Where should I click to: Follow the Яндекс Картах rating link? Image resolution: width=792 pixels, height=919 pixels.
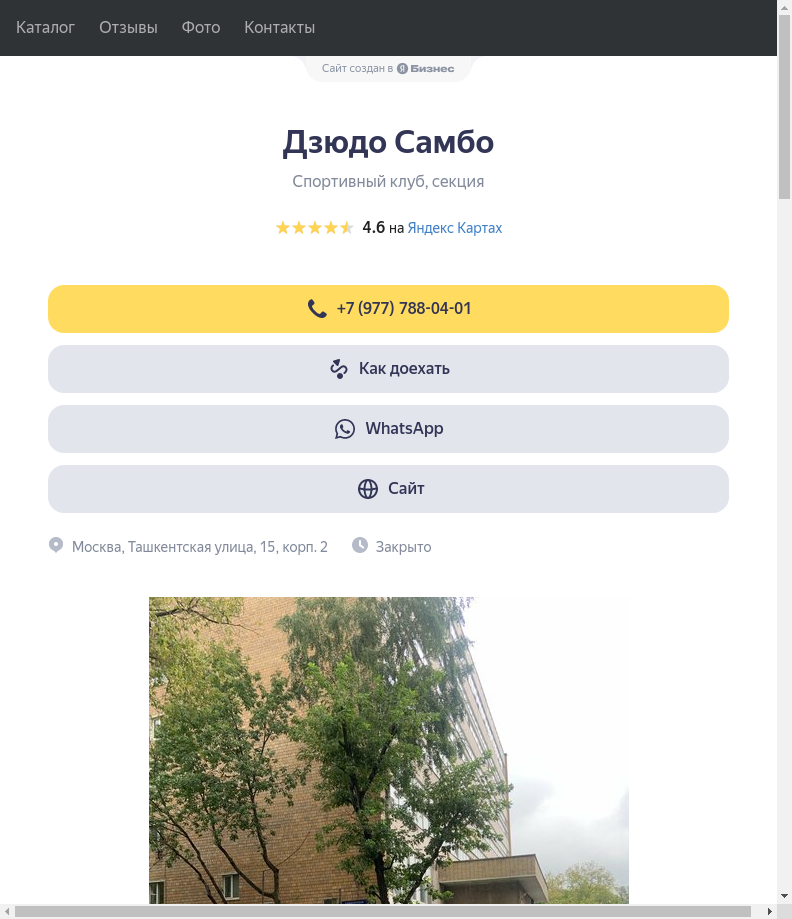click(455, 228)
